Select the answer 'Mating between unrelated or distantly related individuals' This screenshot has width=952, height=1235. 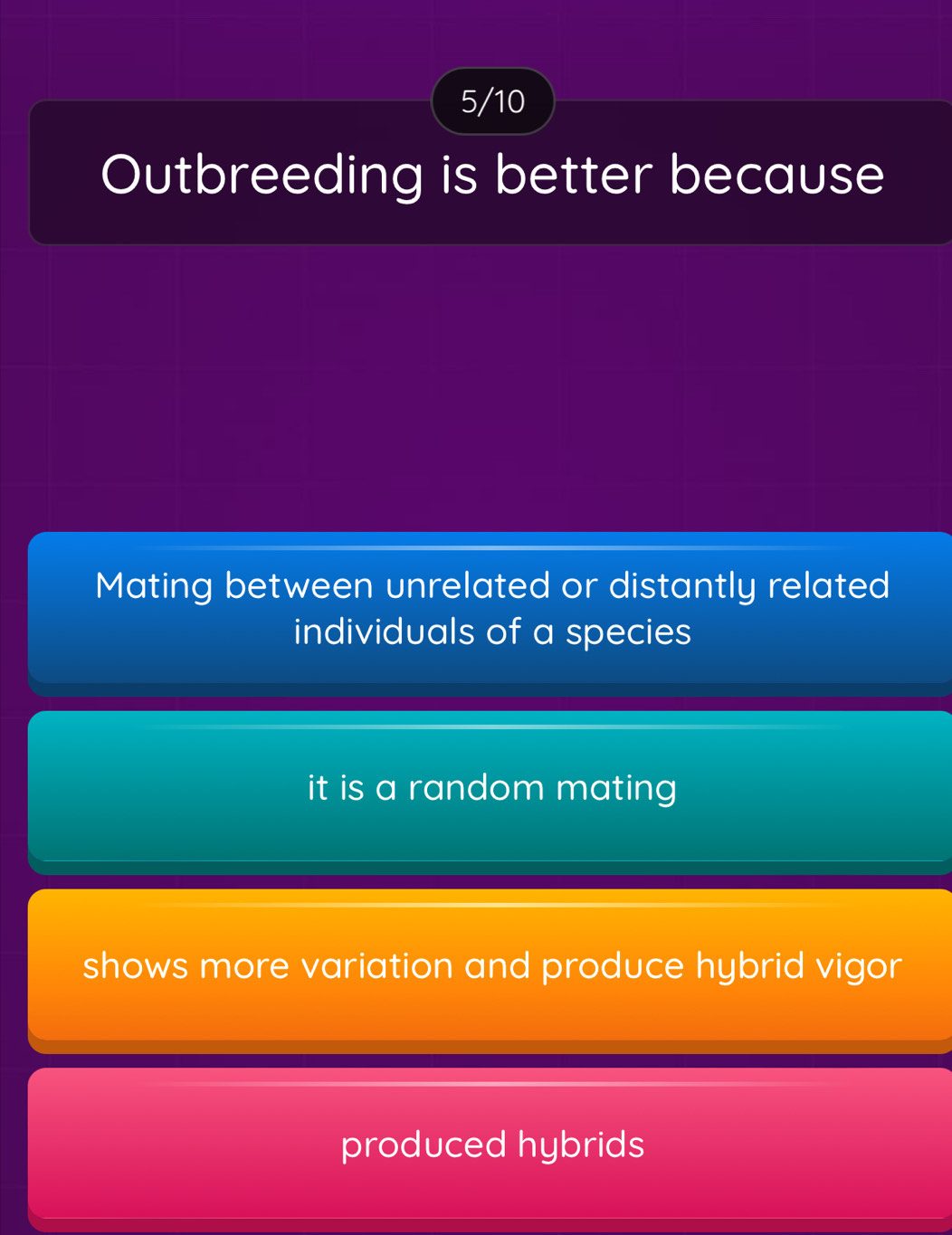pos(491,608)
